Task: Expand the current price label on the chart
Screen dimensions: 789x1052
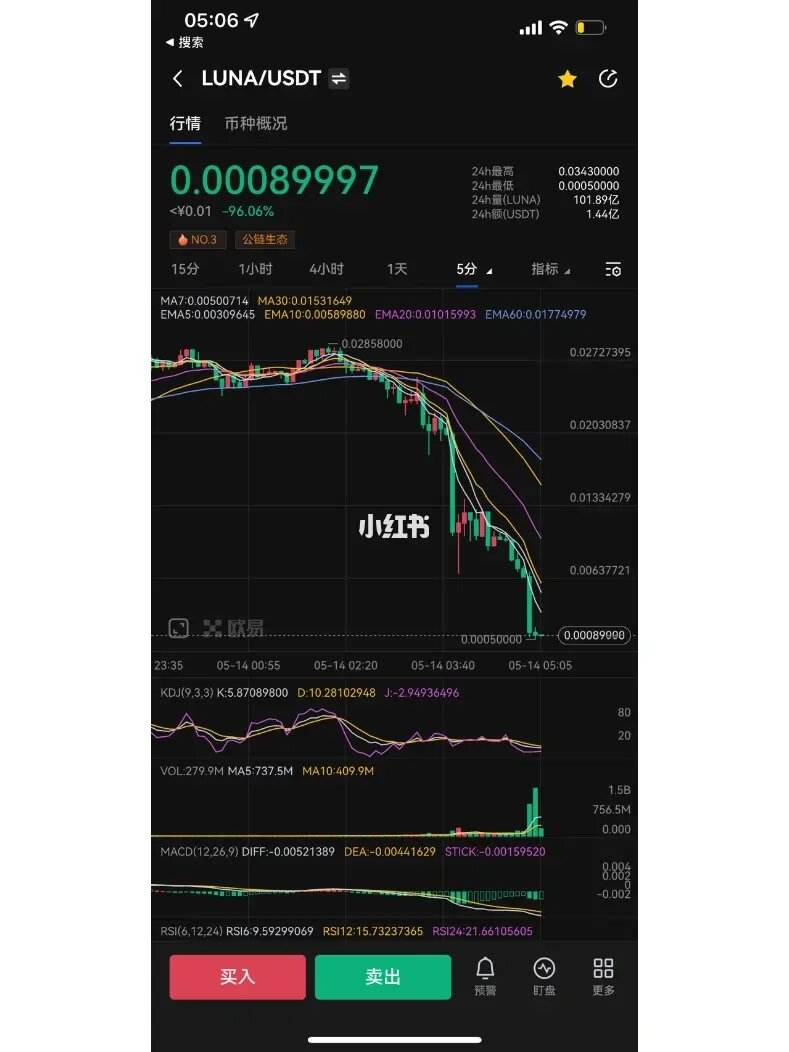Action: (597, 635)
